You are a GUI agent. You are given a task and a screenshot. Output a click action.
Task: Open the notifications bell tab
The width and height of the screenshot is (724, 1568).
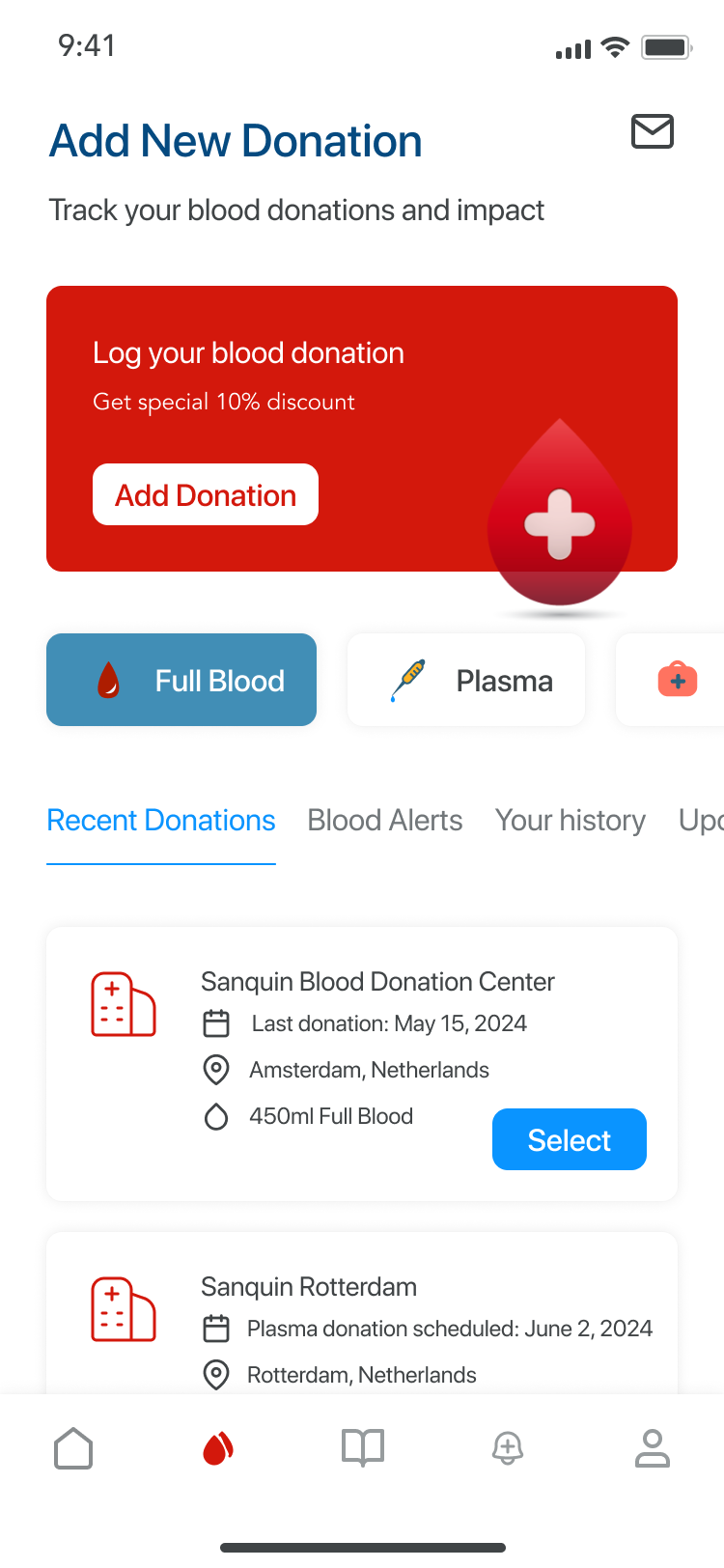point(508,1448)
